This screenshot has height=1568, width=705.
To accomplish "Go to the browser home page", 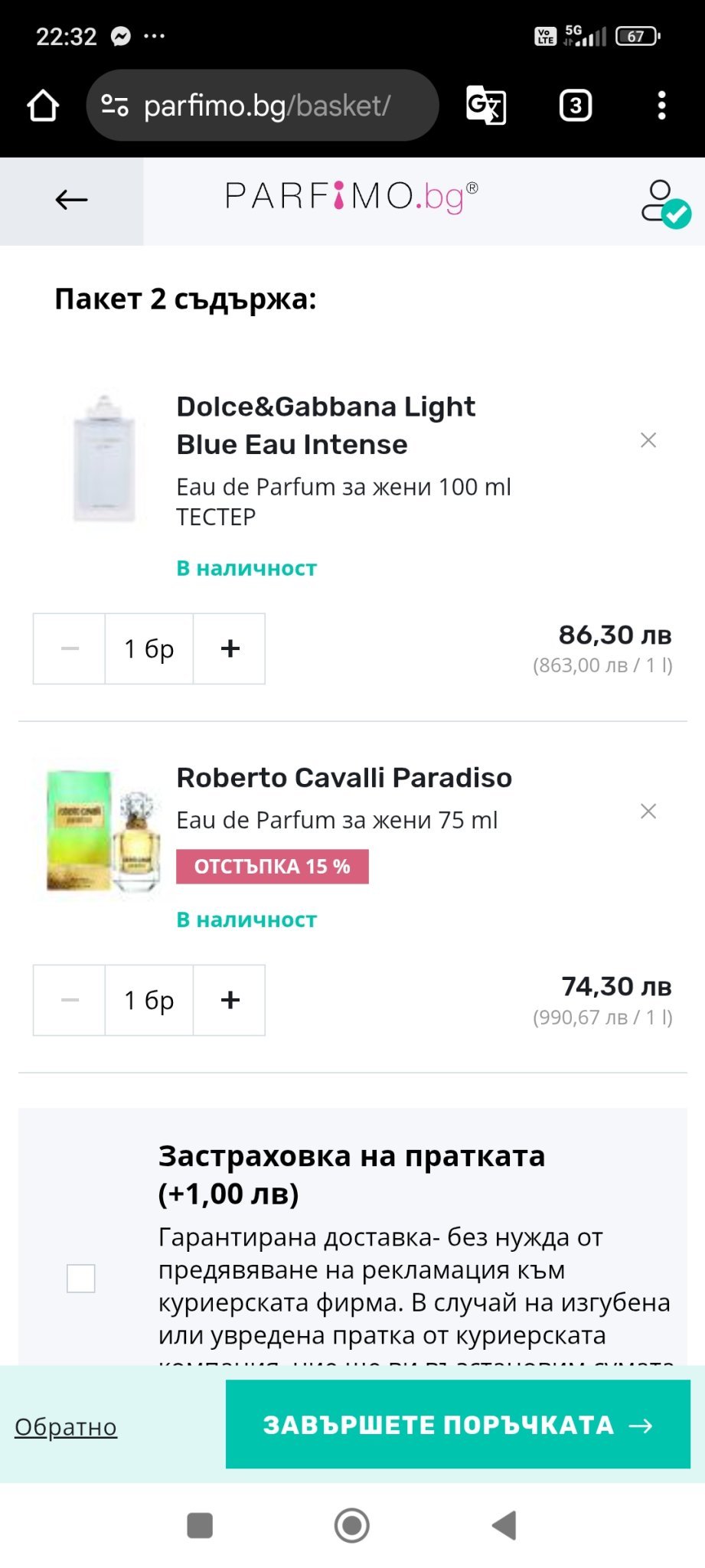I will coord(43,106).
